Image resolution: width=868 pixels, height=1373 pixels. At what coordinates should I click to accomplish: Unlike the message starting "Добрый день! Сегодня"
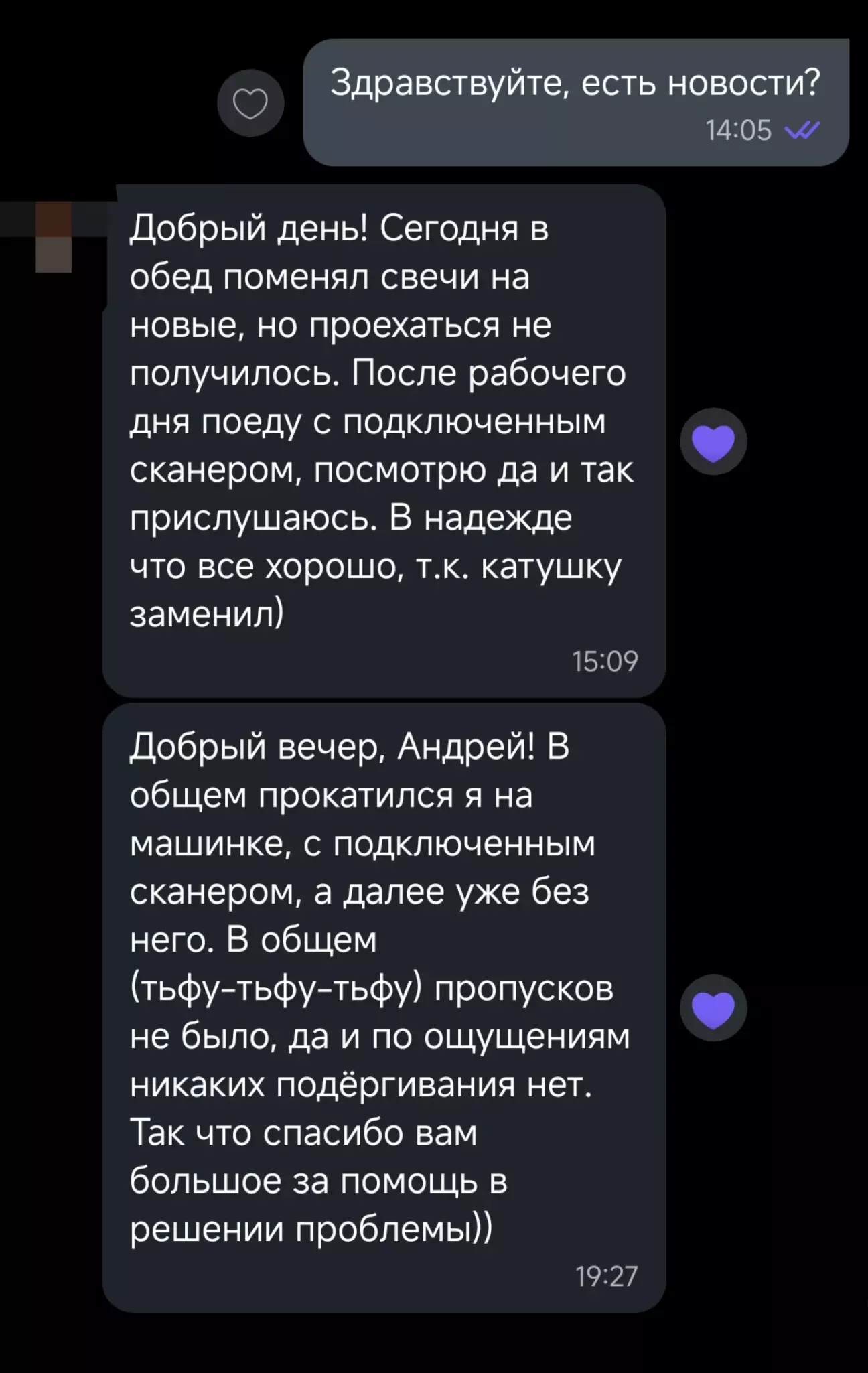pyautogui.click(x=713, y=442)
